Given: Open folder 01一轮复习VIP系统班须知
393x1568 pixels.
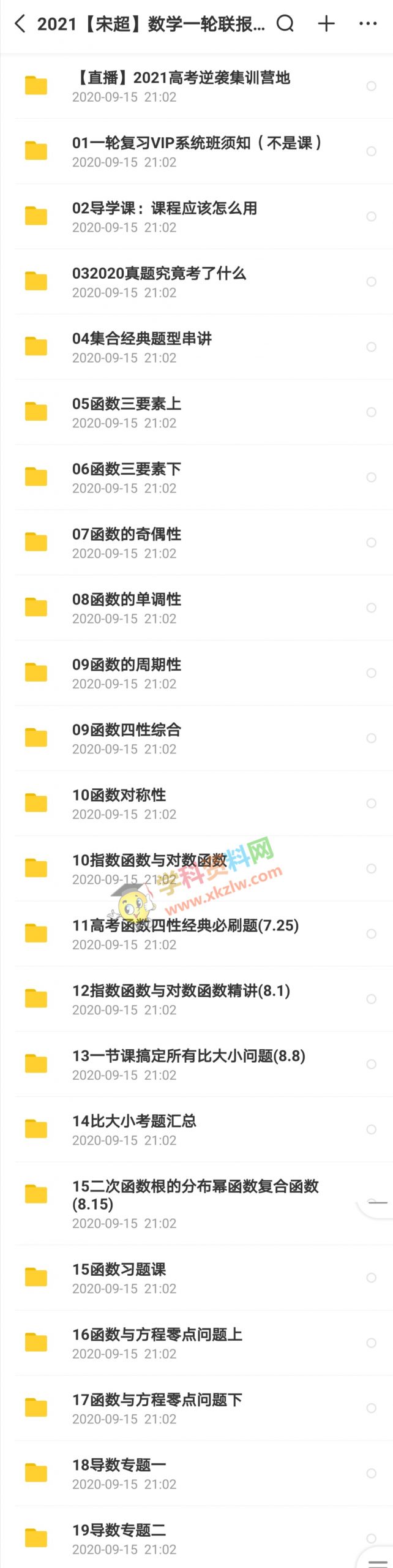Looking at the screenshot, I should (196, 151).
